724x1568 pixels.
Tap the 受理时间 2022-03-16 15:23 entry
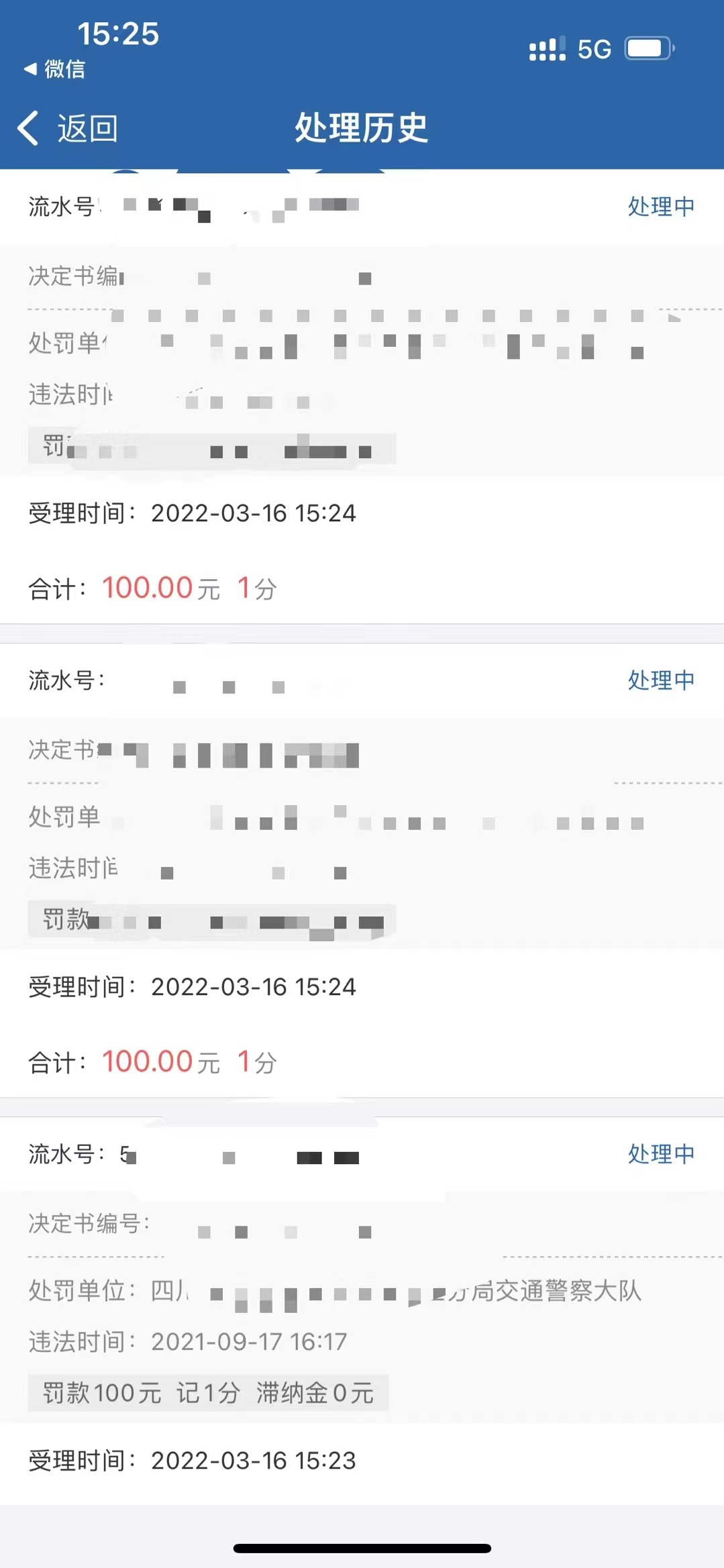pyautogui.click(x=193, y=1461)
